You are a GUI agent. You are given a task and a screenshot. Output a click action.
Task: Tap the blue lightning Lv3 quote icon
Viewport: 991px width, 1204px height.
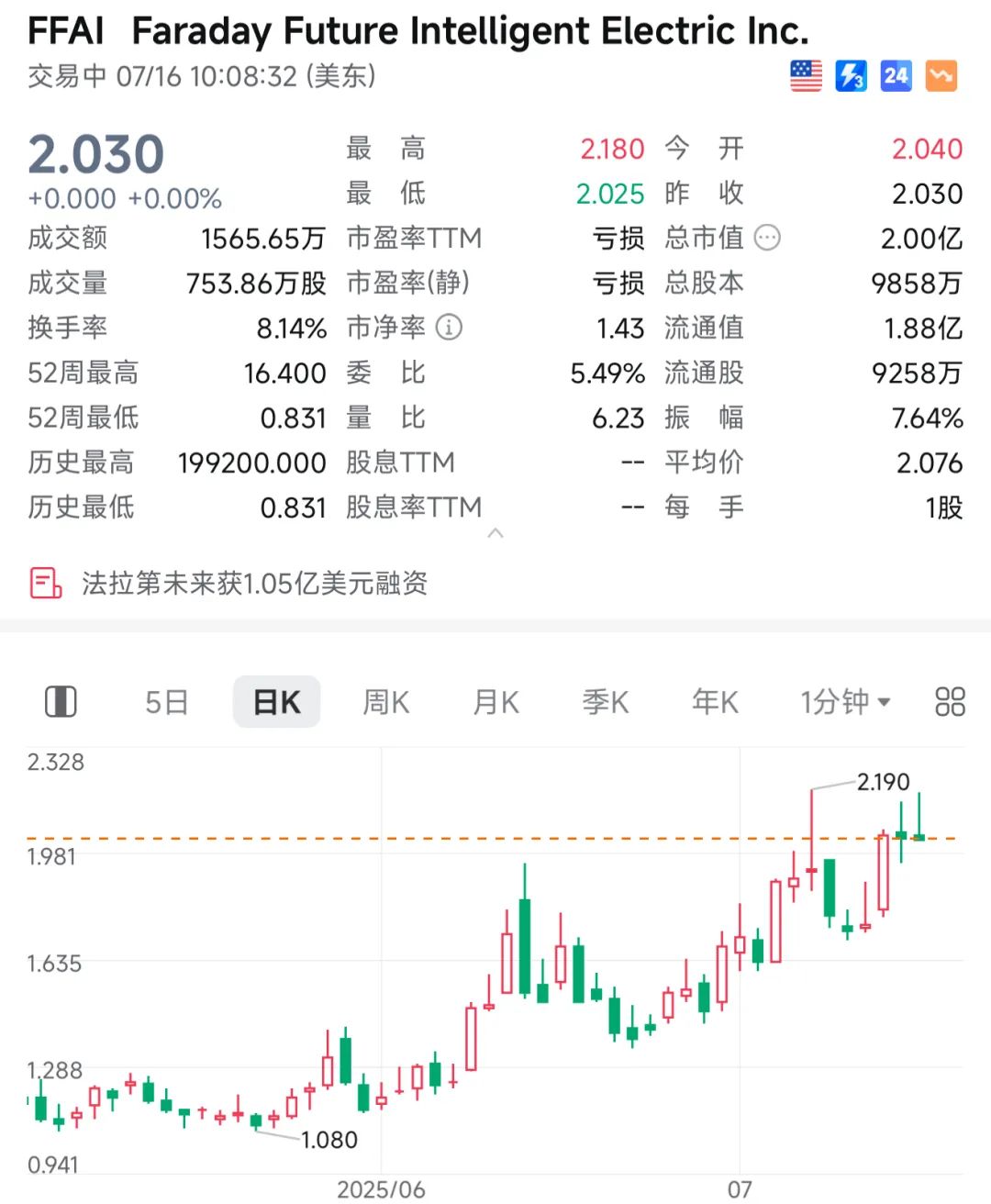point(851,76)
